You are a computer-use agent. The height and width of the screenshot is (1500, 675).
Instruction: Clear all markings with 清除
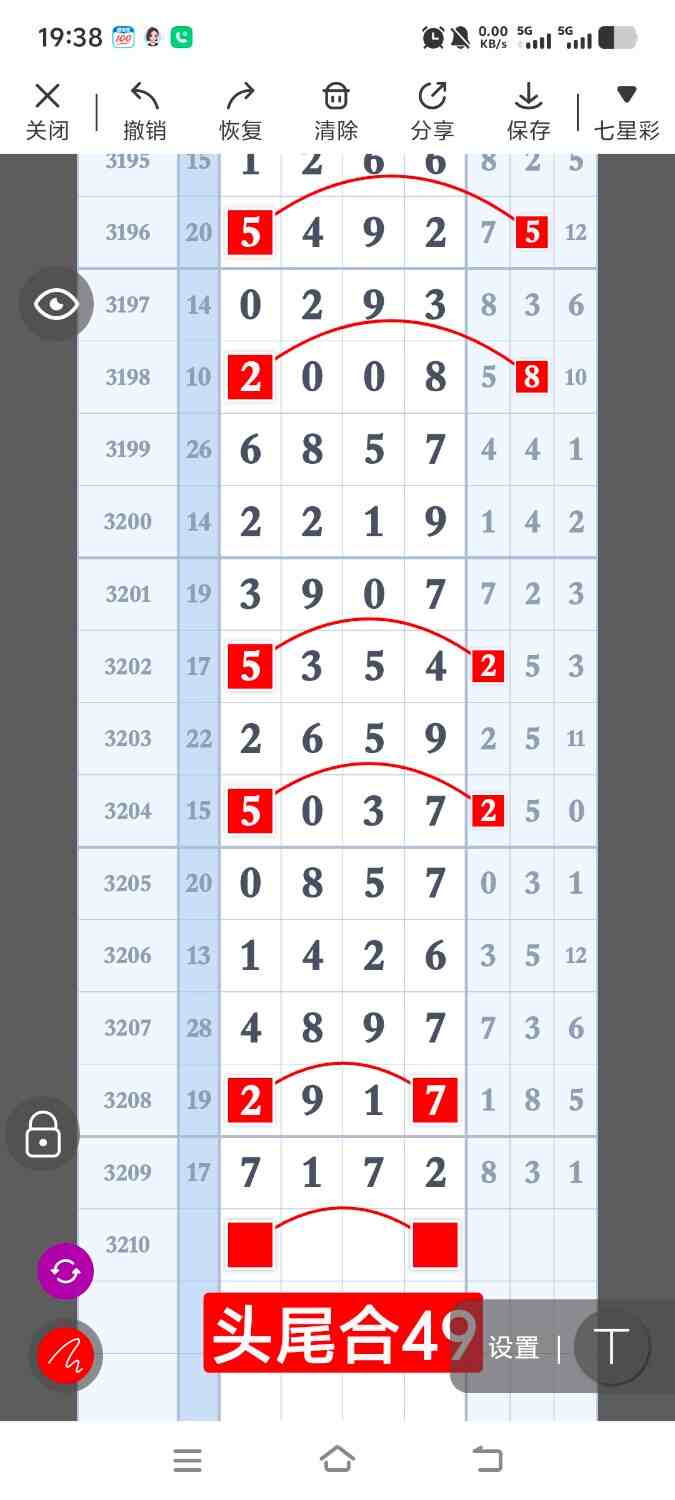pyautogui.click(x=336, y=111)
